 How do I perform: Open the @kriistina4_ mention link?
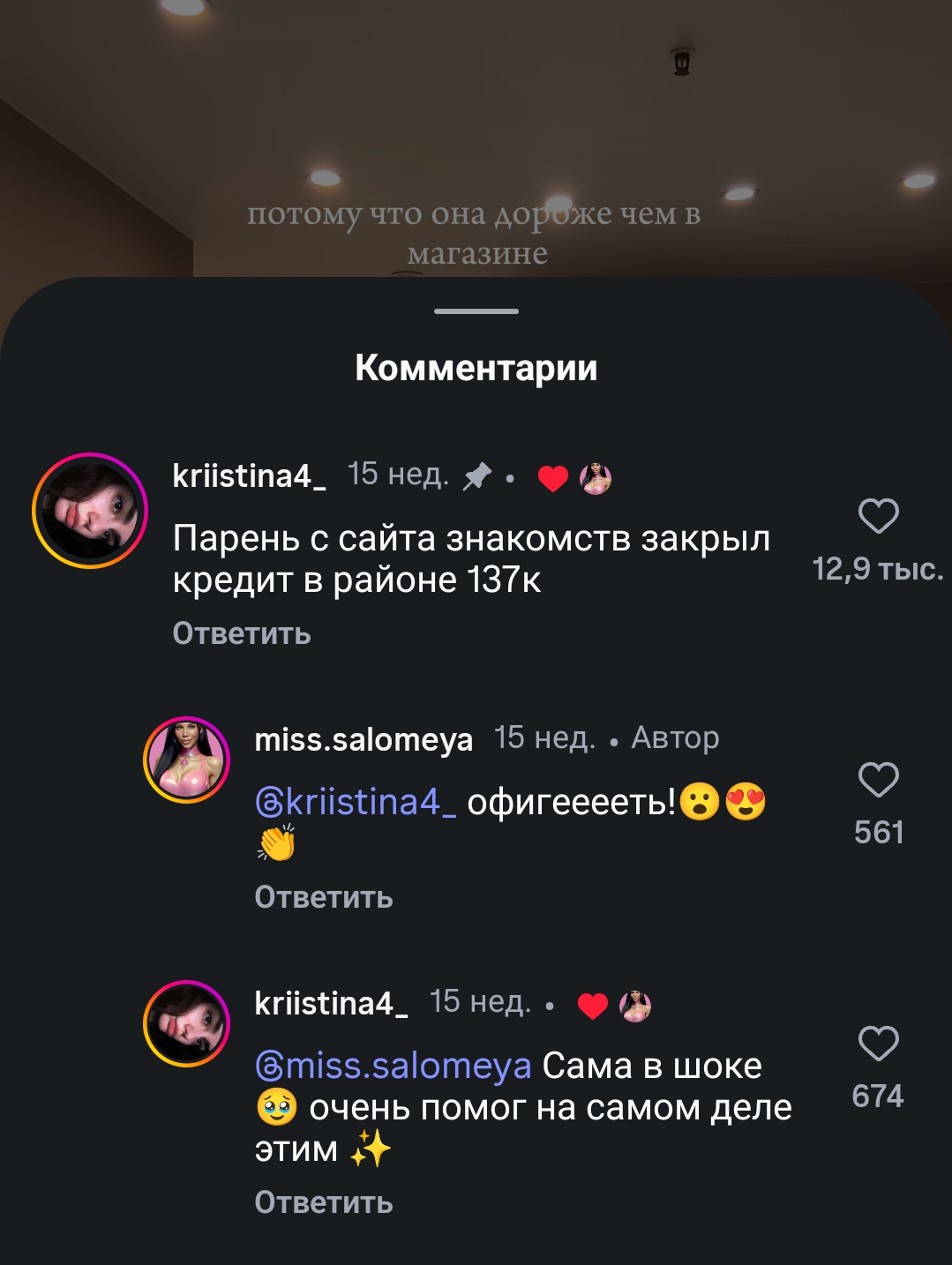click(x=356, y=802)
